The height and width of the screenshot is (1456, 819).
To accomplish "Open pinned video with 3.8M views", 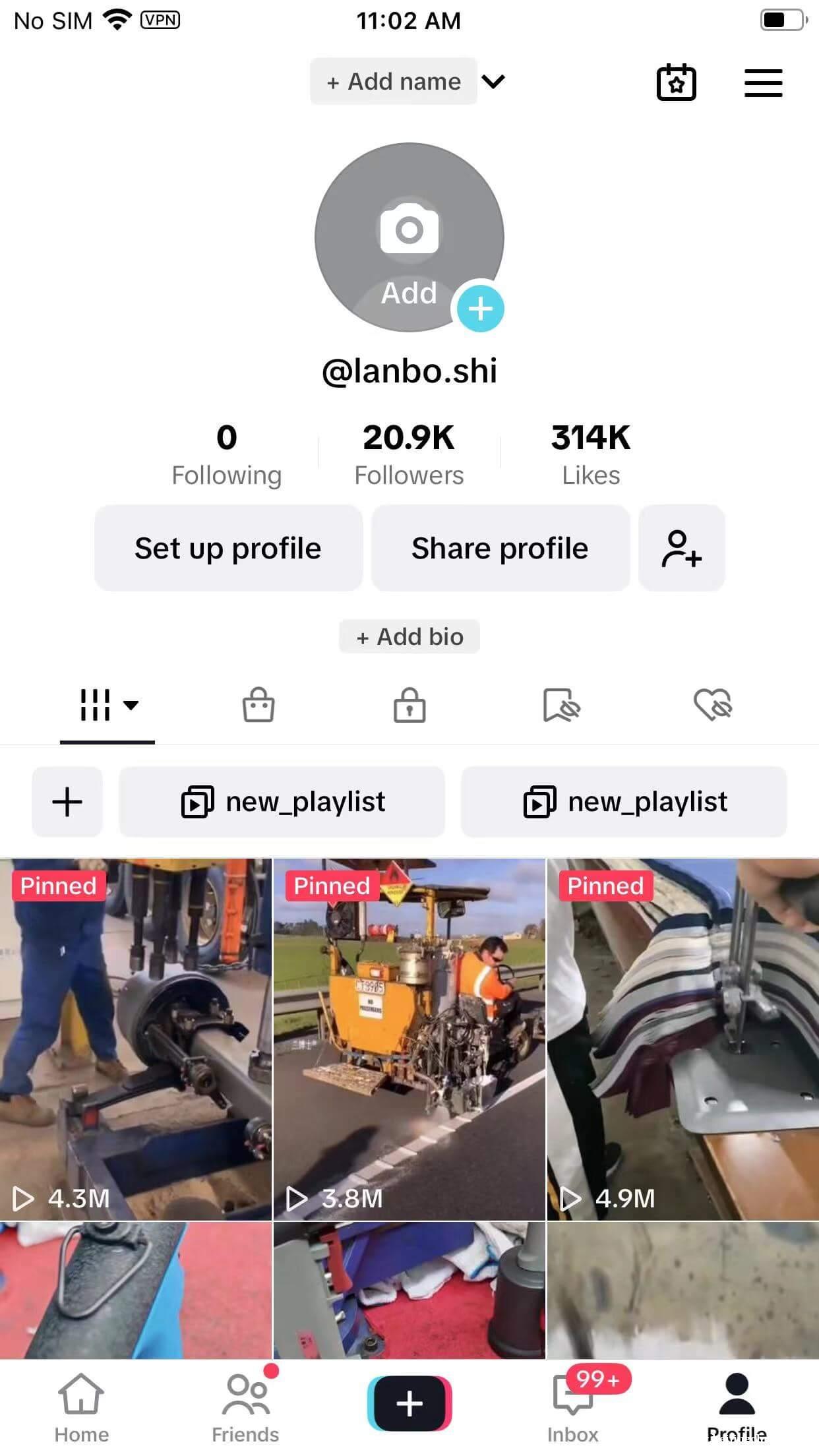I will coord(409,1039).
